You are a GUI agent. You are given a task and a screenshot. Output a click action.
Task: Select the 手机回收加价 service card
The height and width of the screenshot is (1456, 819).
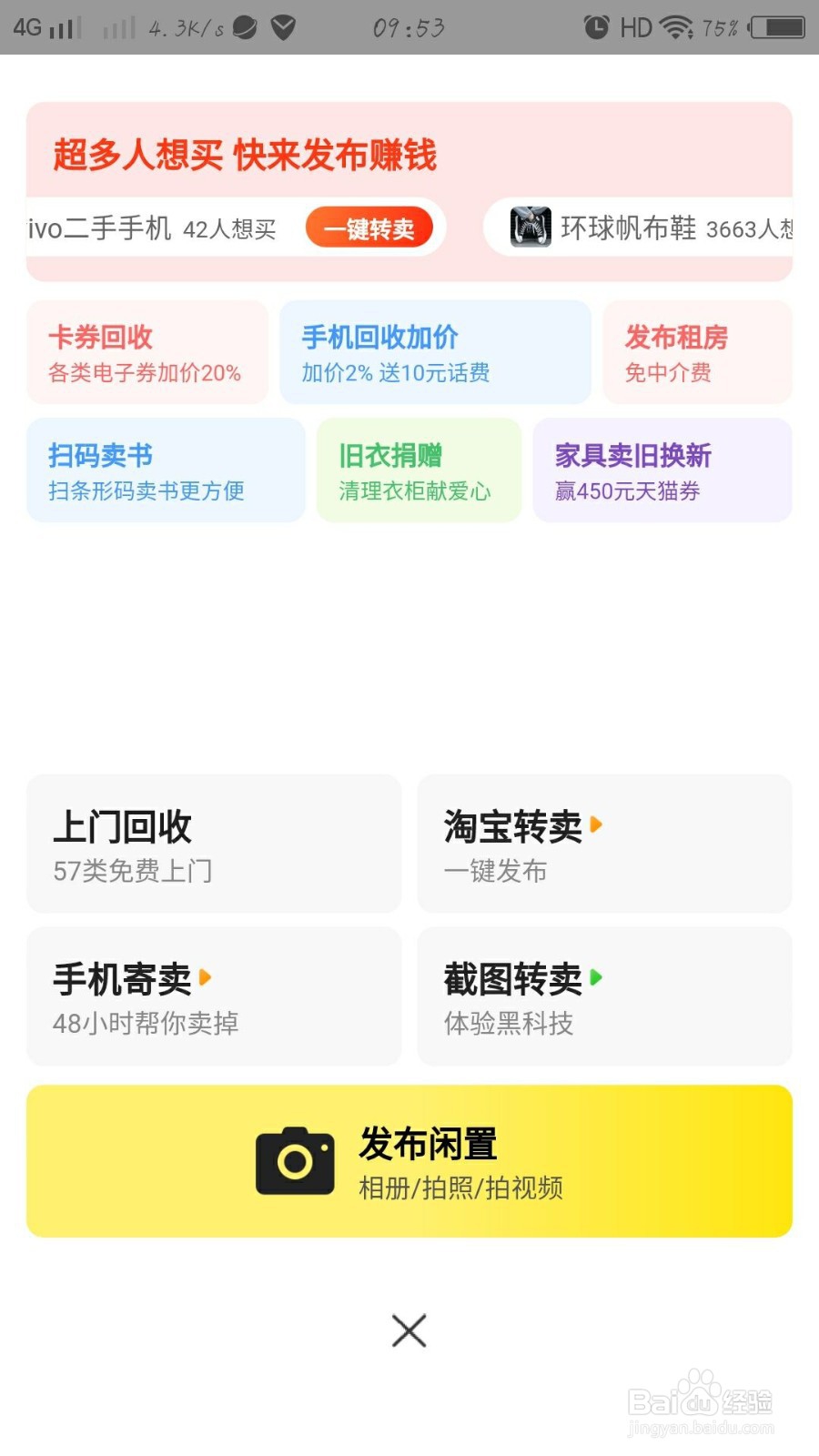click(x=435, y=351)
